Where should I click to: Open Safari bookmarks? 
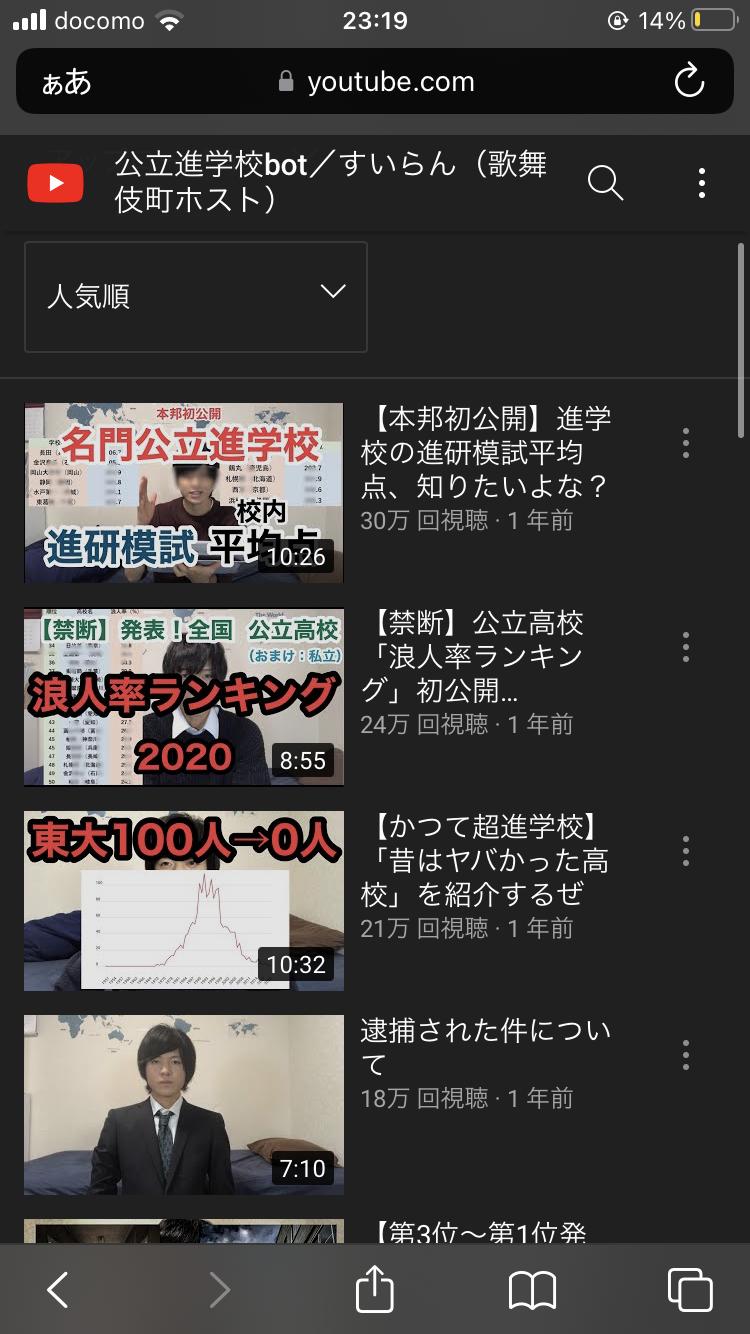click(x=532, y=1290)
